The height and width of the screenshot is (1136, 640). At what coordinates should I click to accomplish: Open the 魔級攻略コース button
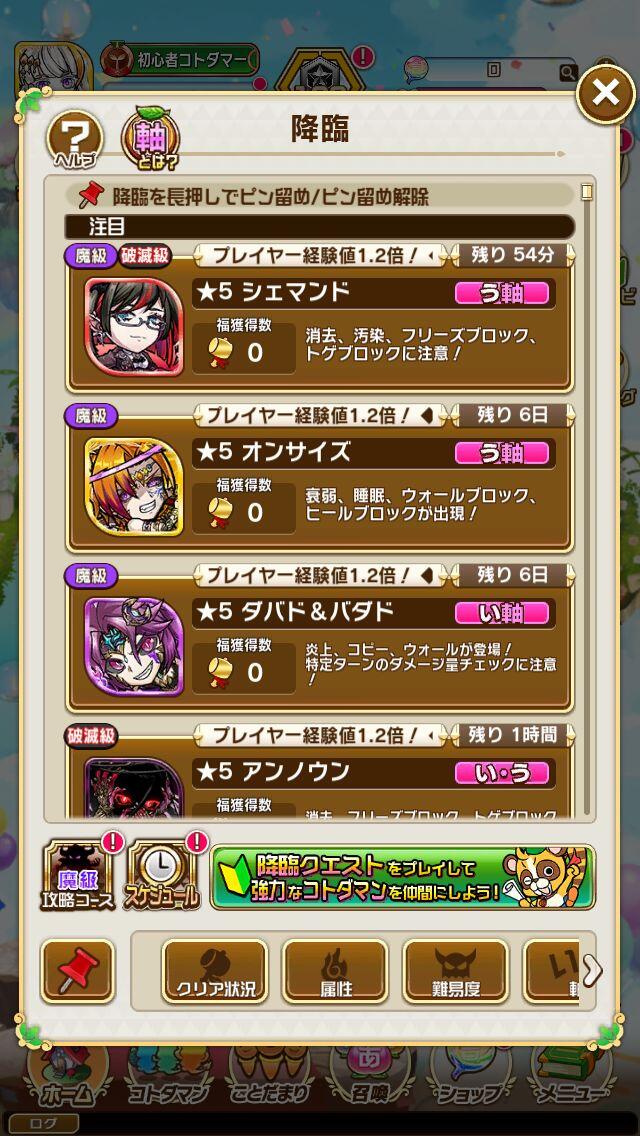78,874
